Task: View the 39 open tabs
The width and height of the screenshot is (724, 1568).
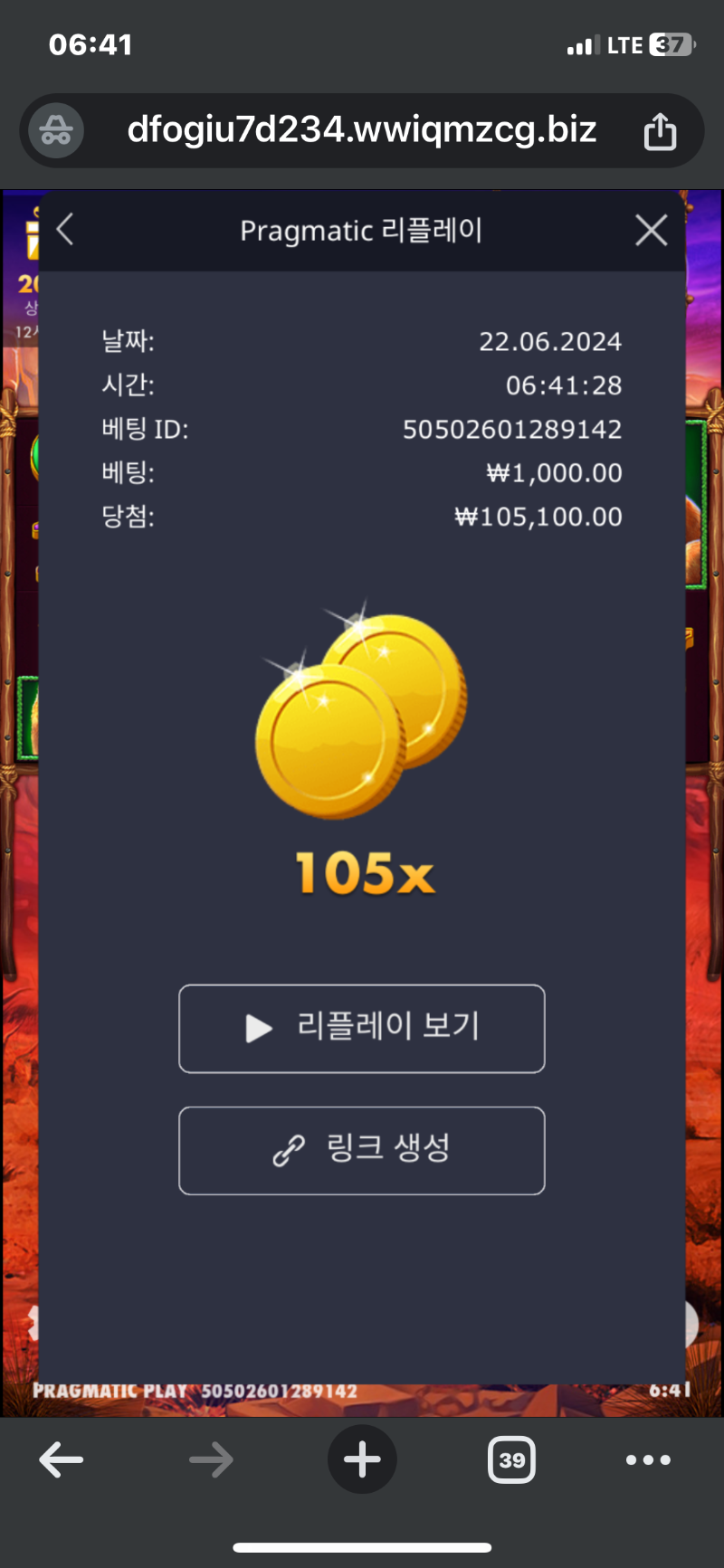Action: [512, 1459]
